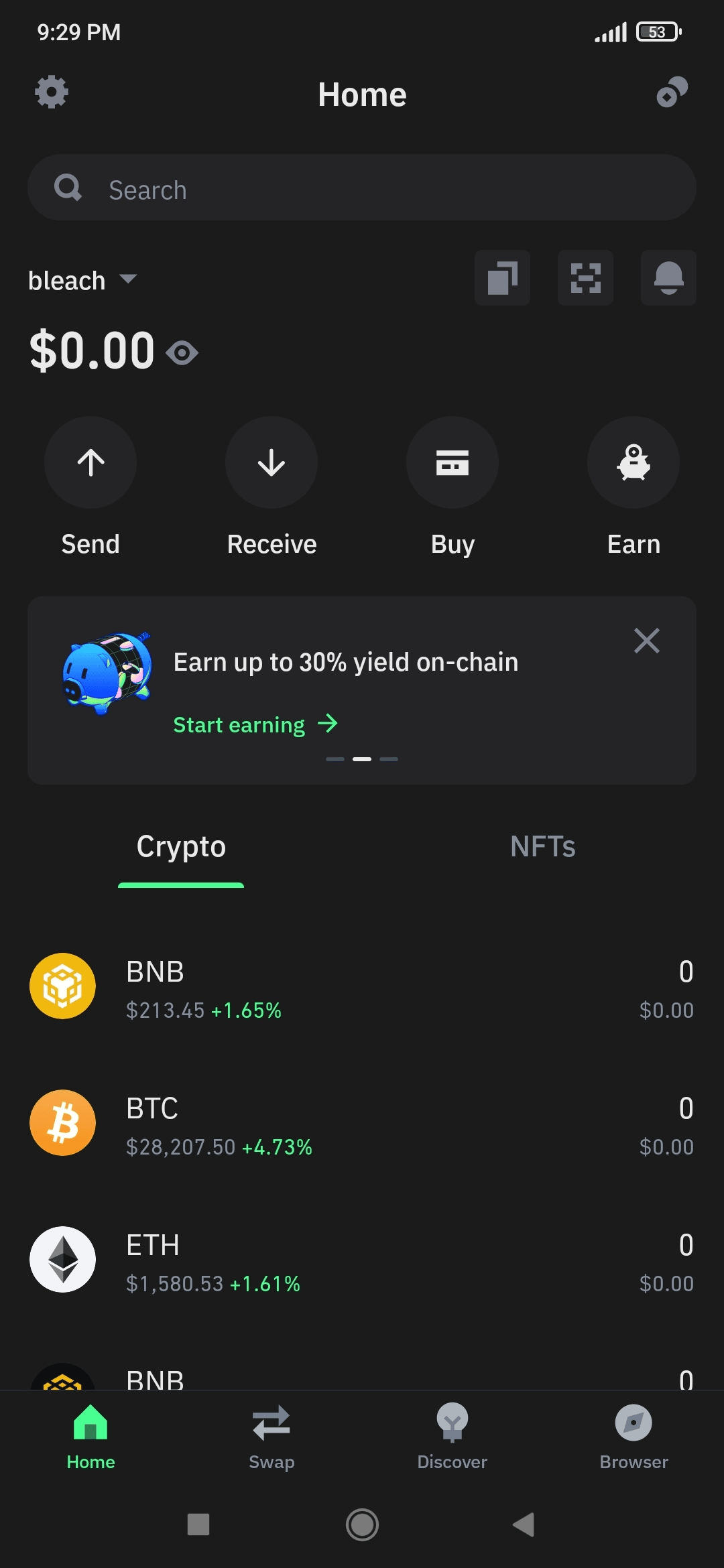
Task: Open the settings gear
Action: coord(52,92)
